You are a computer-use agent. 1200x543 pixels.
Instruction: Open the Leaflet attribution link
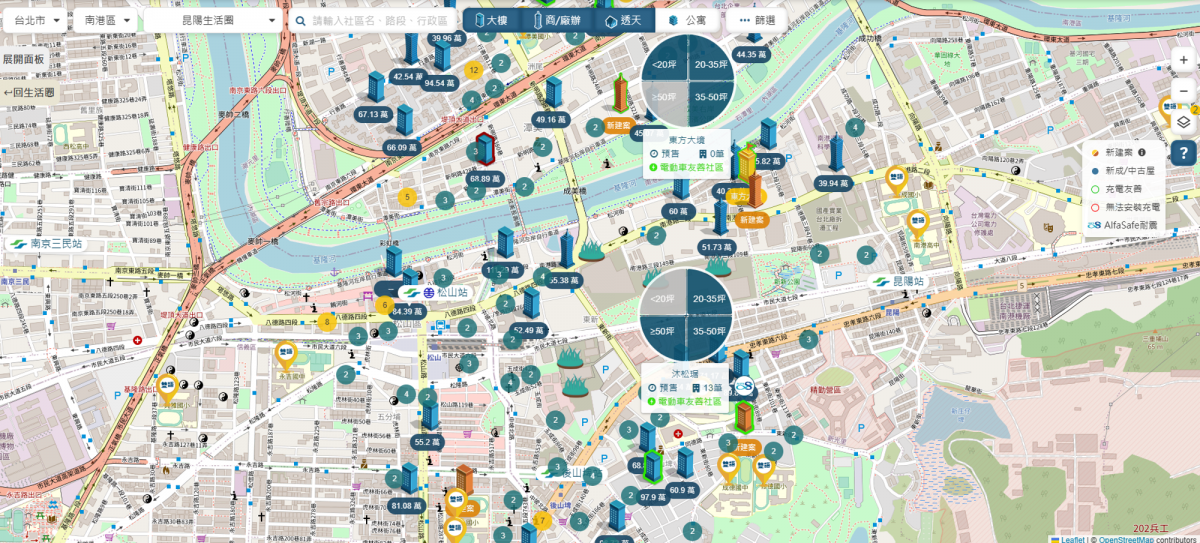[1073, 538]
